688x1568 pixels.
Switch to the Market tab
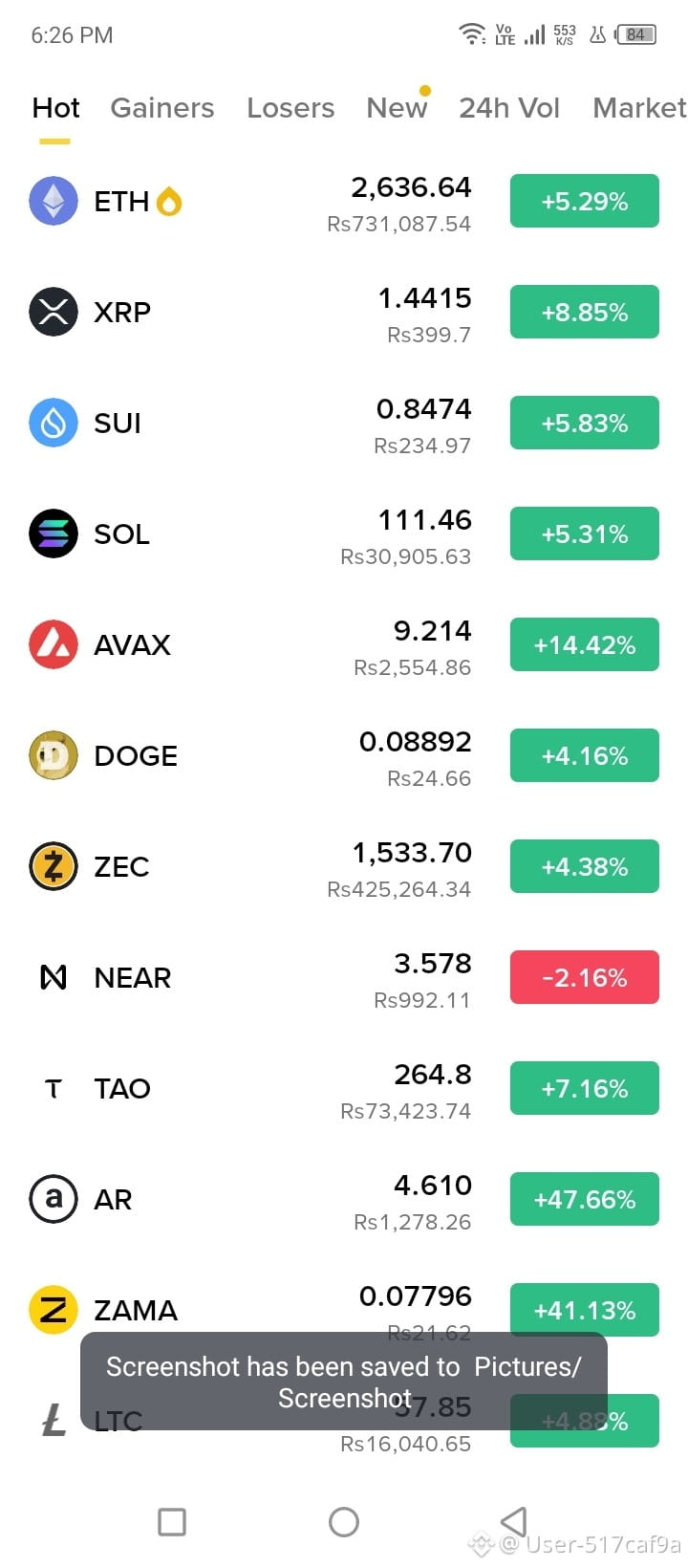click(639, 108)
